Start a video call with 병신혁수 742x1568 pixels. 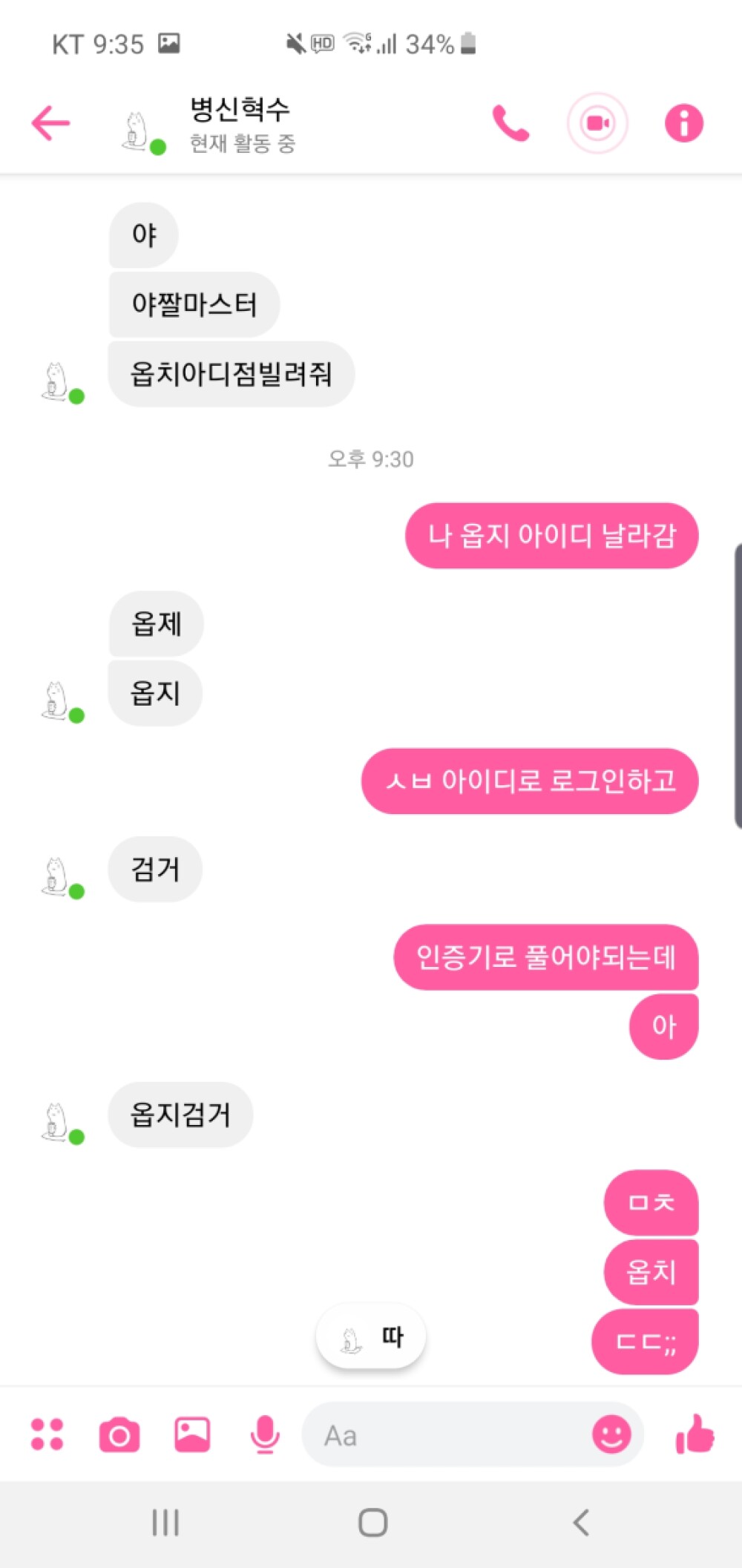(x=597, y=123)
